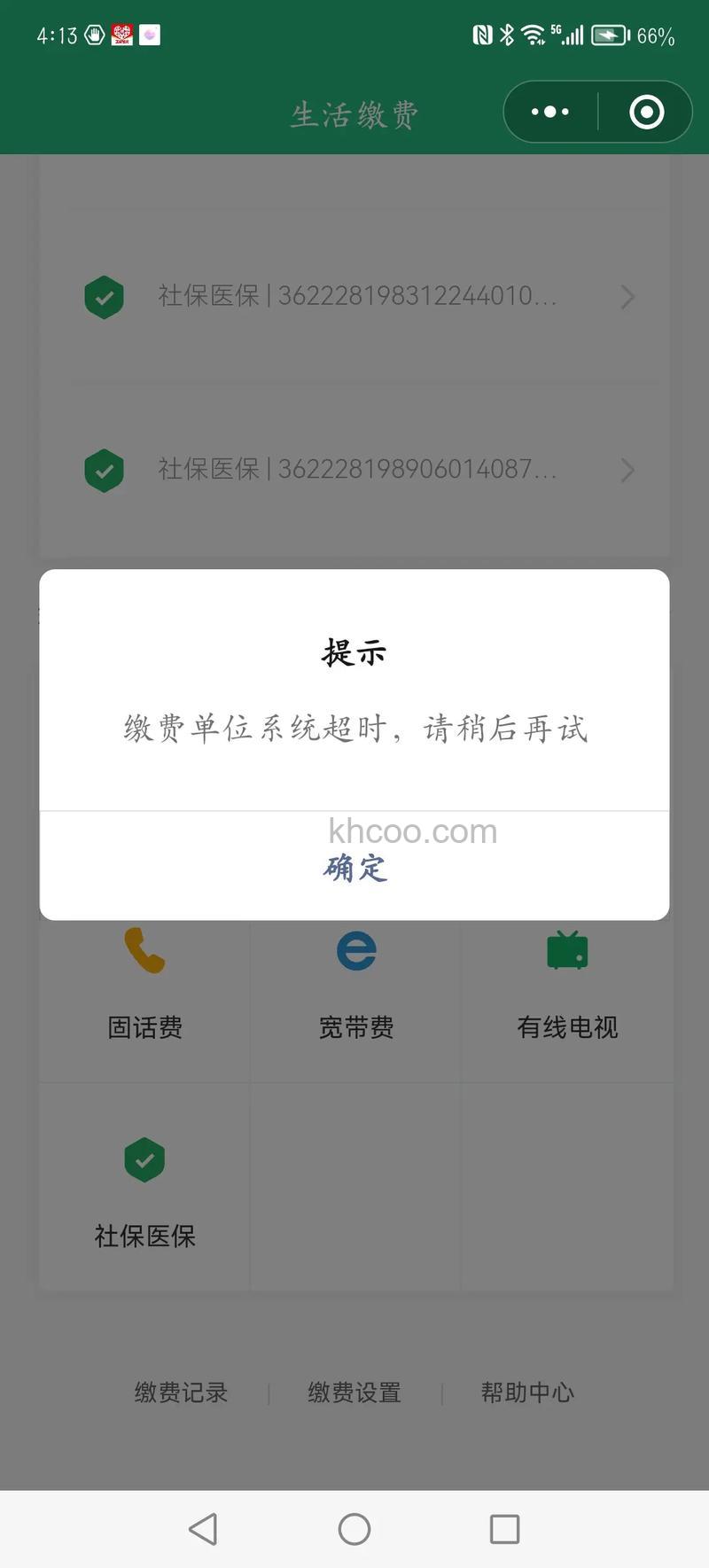The image size is (709, 1568).
Task: Tap the Bluetooth icon in the status bar
Action: [507, 35]
